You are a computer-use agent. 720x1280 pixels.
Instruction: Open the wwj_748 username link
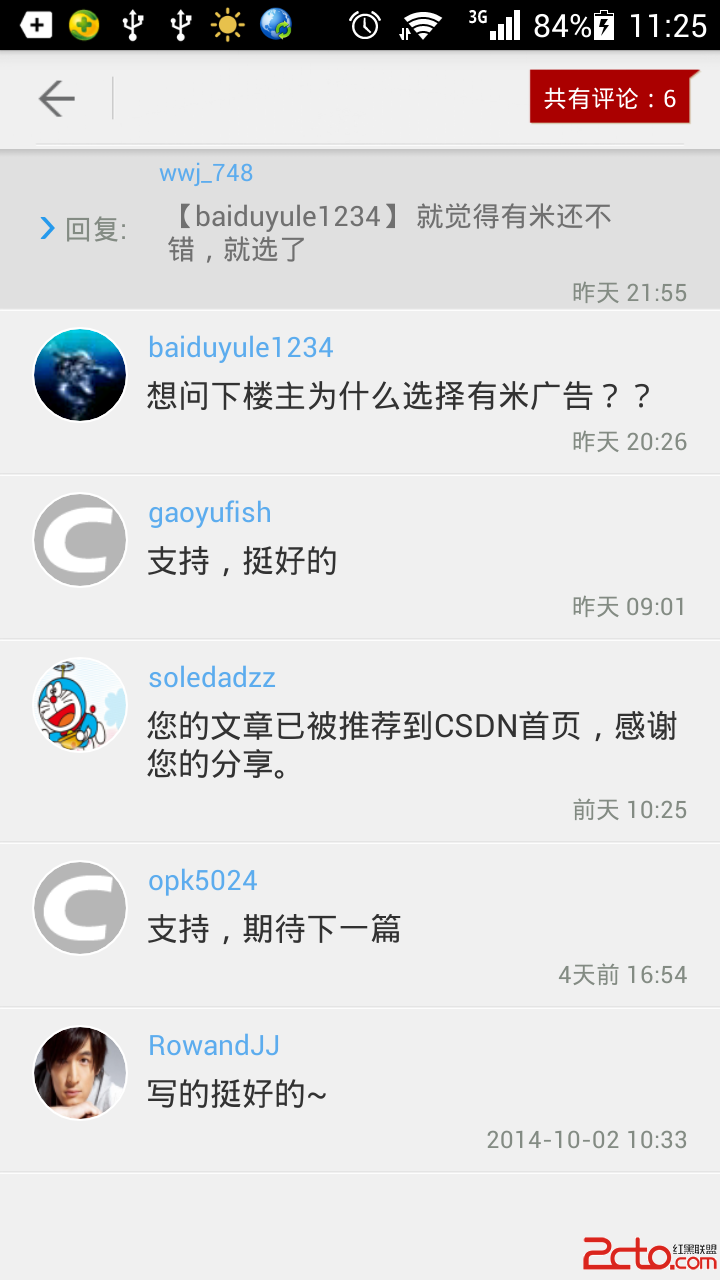click(x=206, y=172)
